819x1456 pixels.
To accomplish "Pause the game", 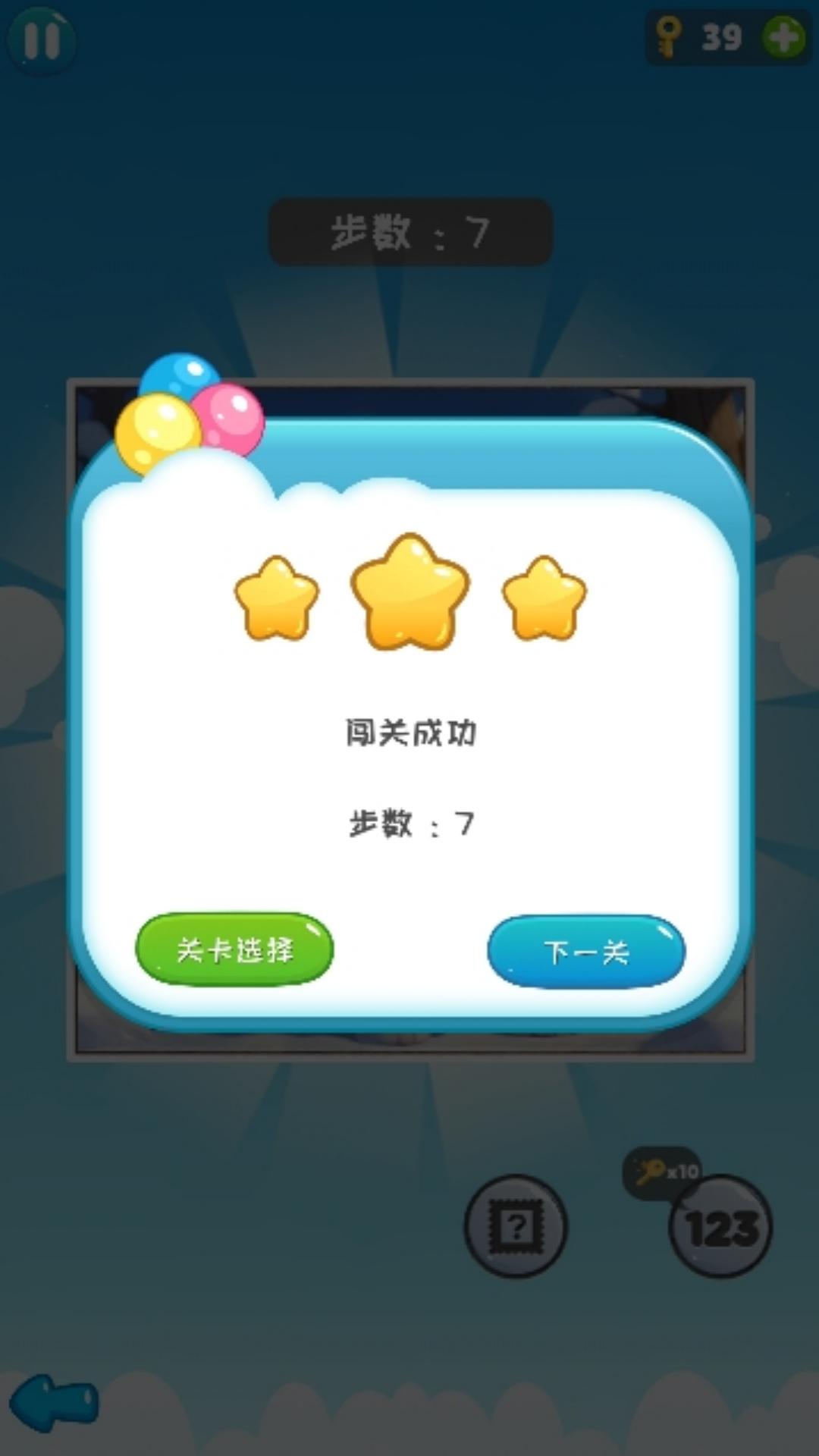I will point(42,40).
